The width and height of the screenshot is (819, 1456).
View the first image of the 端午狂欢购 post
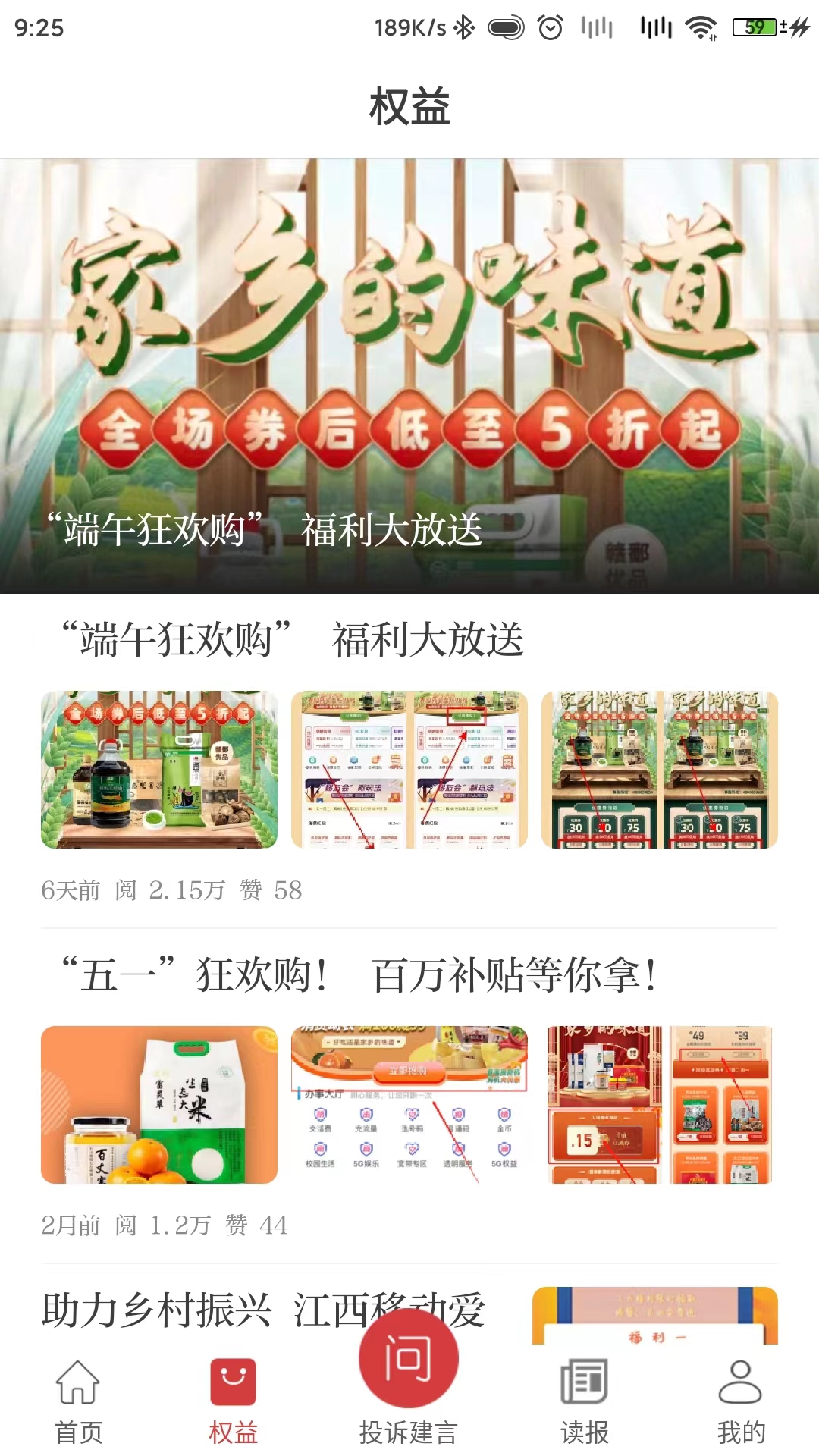click(x=159, y=770)
